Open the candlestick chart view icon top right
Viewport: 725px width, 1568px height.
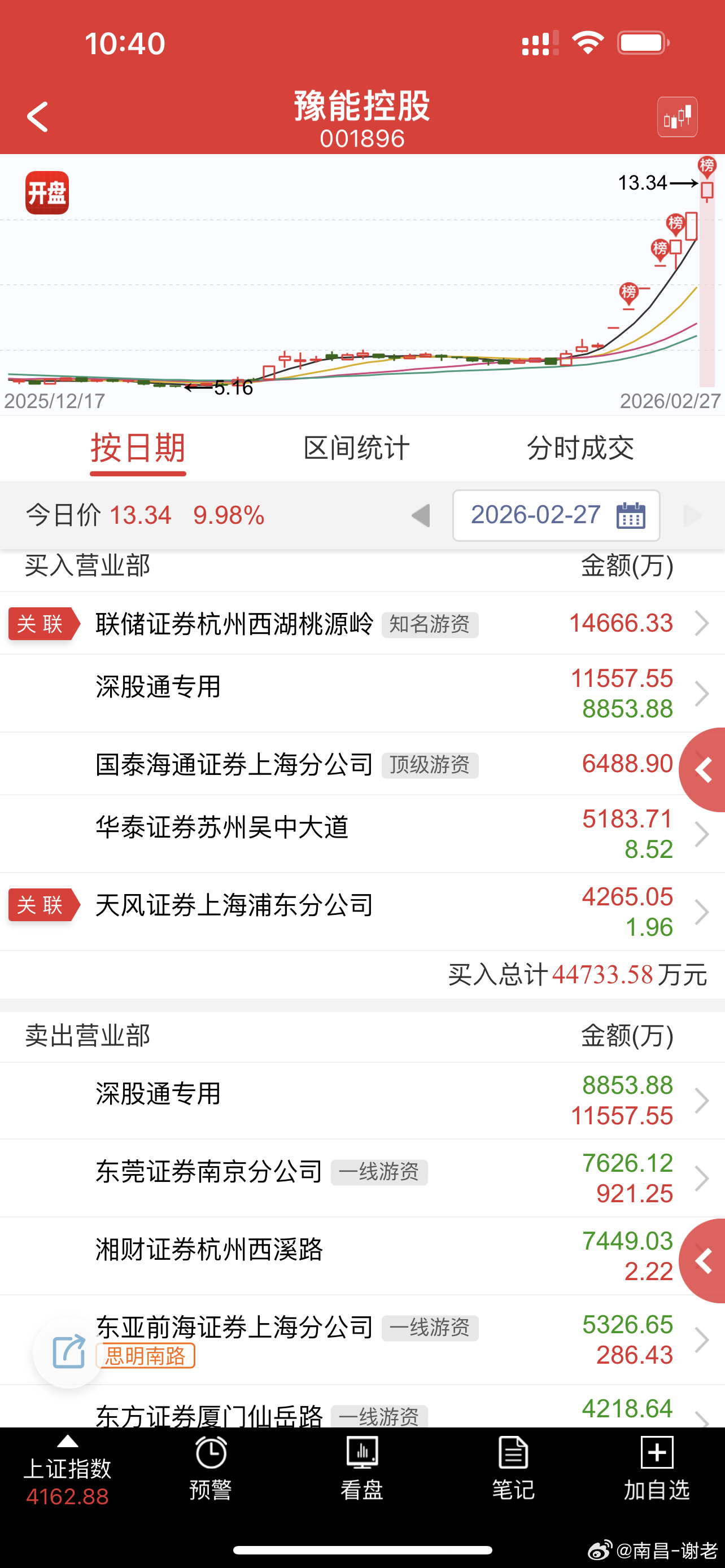click(x=677, y=116)
